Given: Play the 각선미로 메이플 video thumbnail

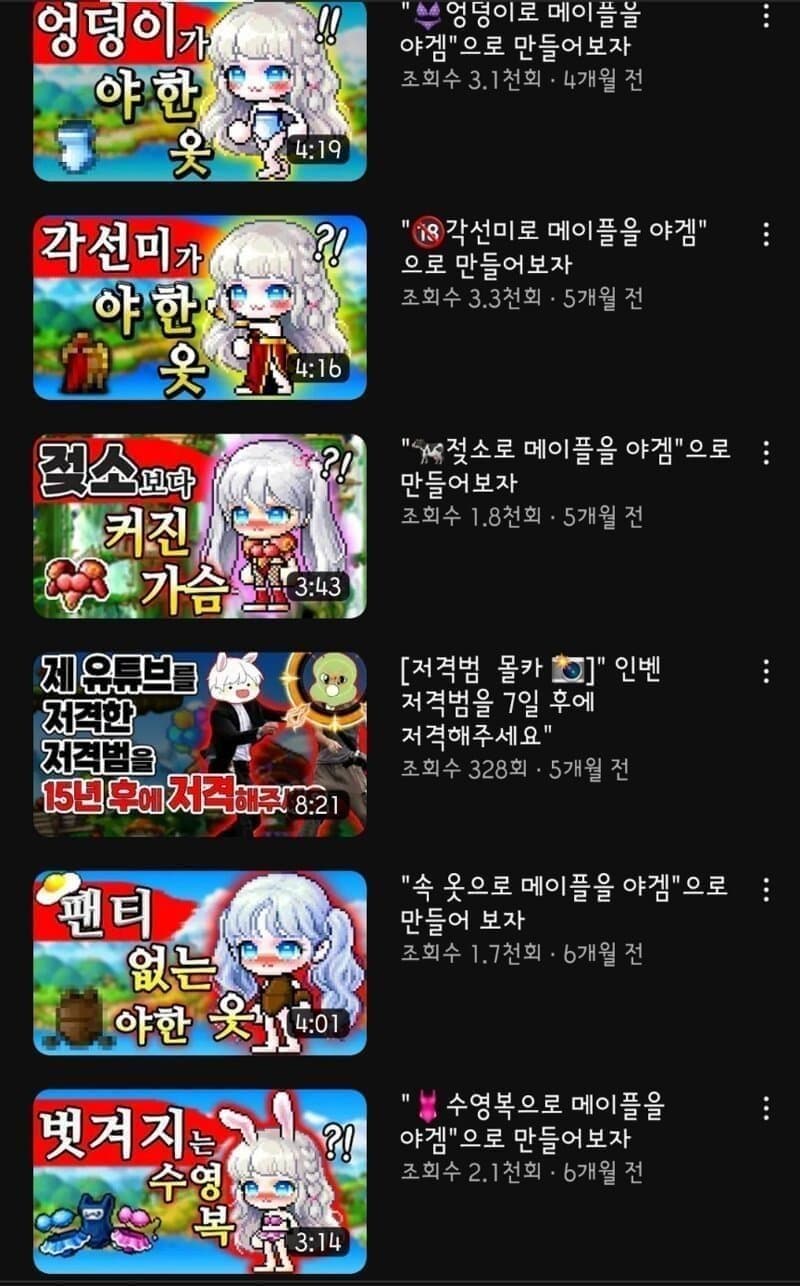Looking at the screenshot, I should (x=200, y=307).
